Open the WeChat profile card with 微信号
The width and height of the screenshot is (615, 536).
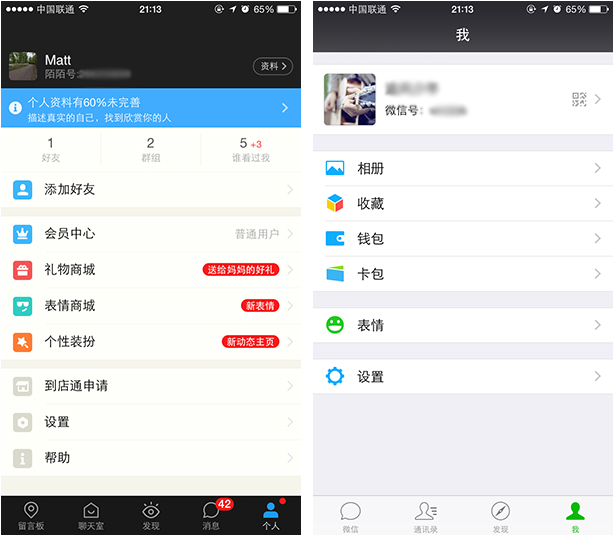(x=463, y=100)
